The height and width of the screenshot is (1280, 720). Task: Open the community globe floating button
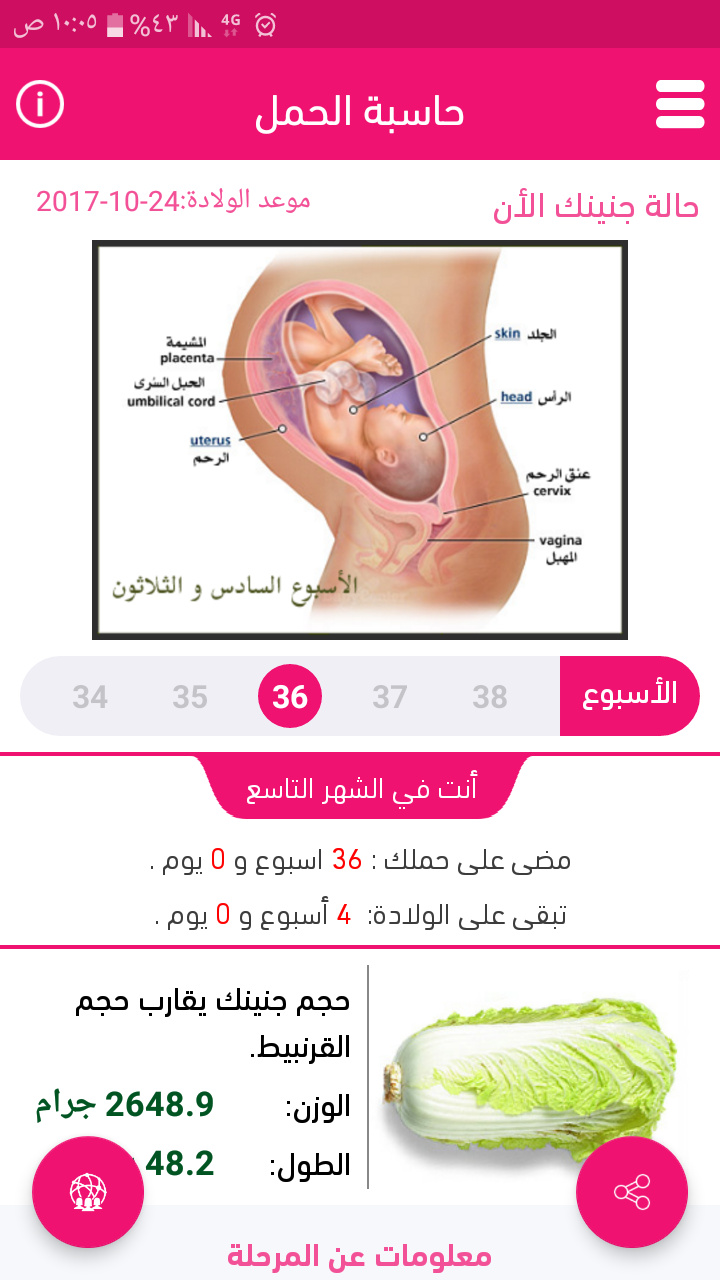[x=88, y=1192]
